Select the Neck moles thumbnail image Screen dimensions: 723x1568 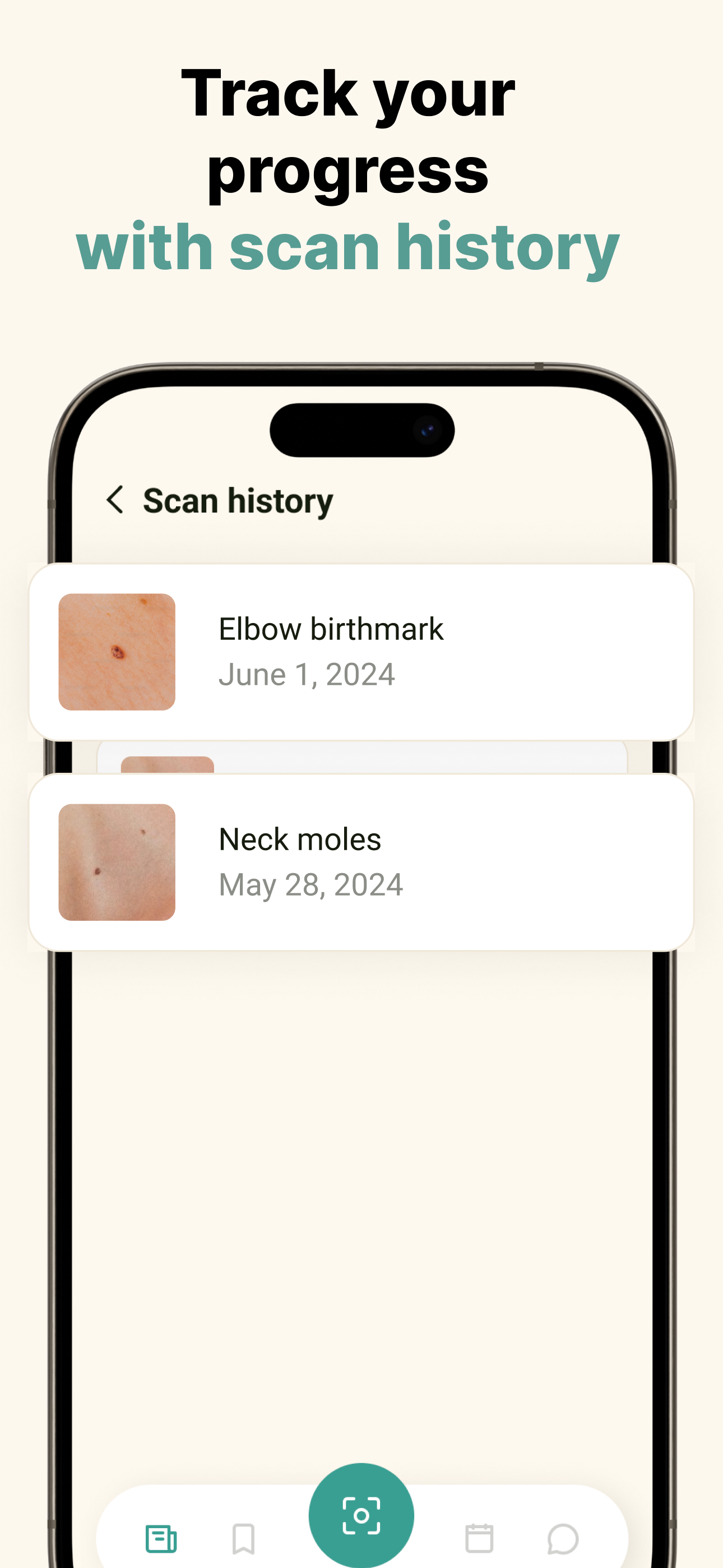[116, 862]
